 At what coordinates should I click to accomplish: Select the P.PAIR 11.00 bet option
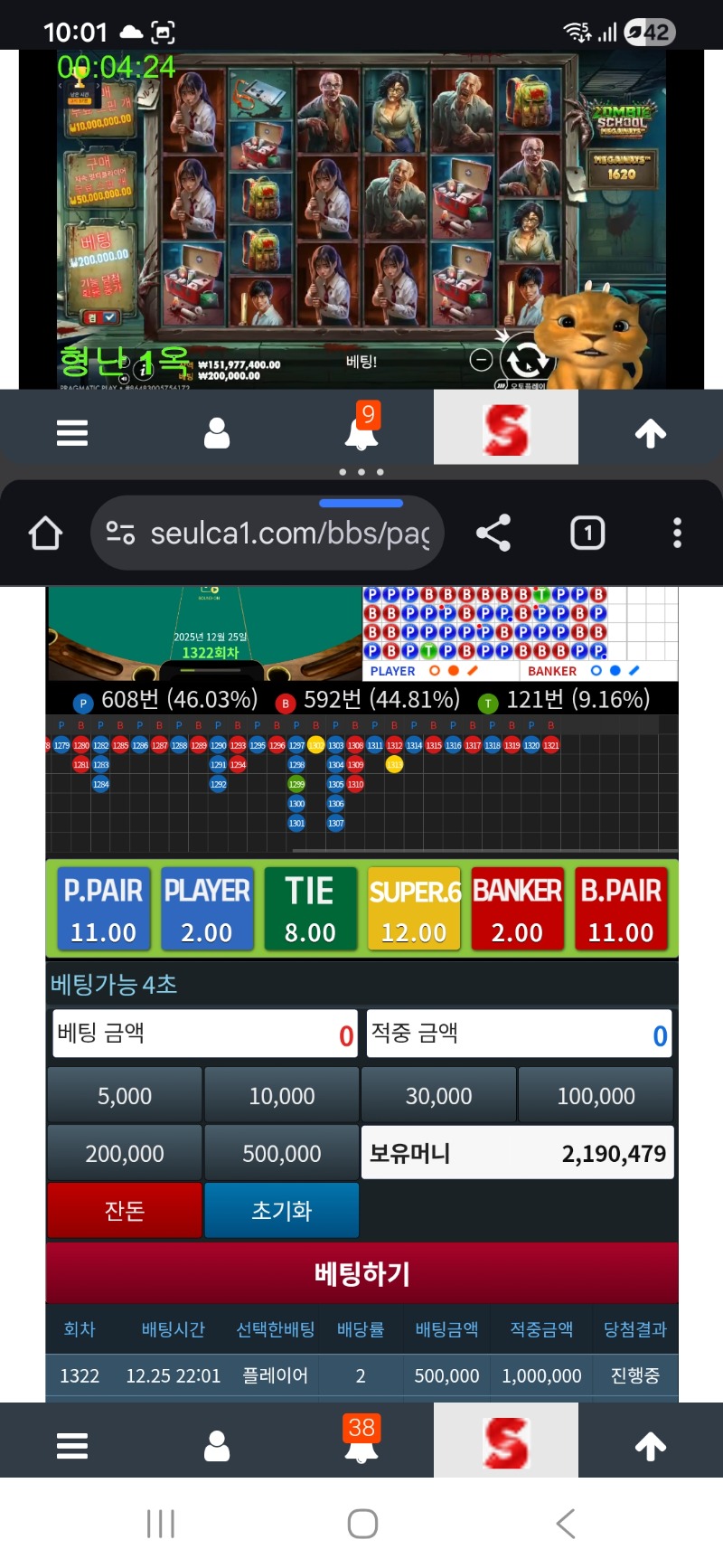[x=103, y=909]
